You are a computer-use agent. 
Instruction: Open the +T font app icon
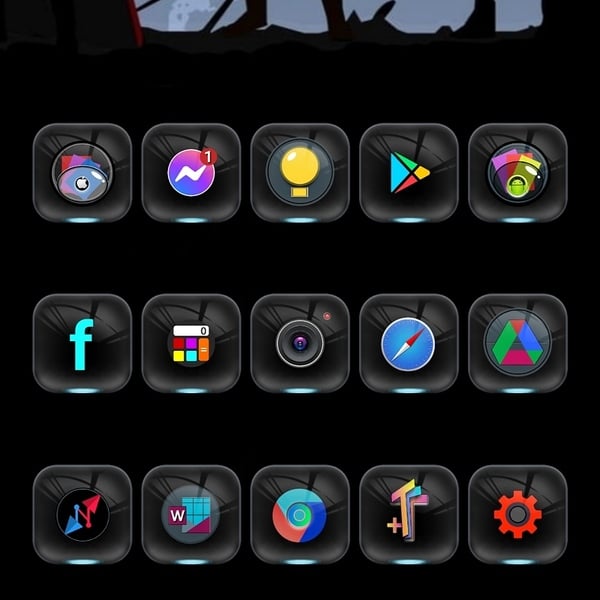[409, 515]
